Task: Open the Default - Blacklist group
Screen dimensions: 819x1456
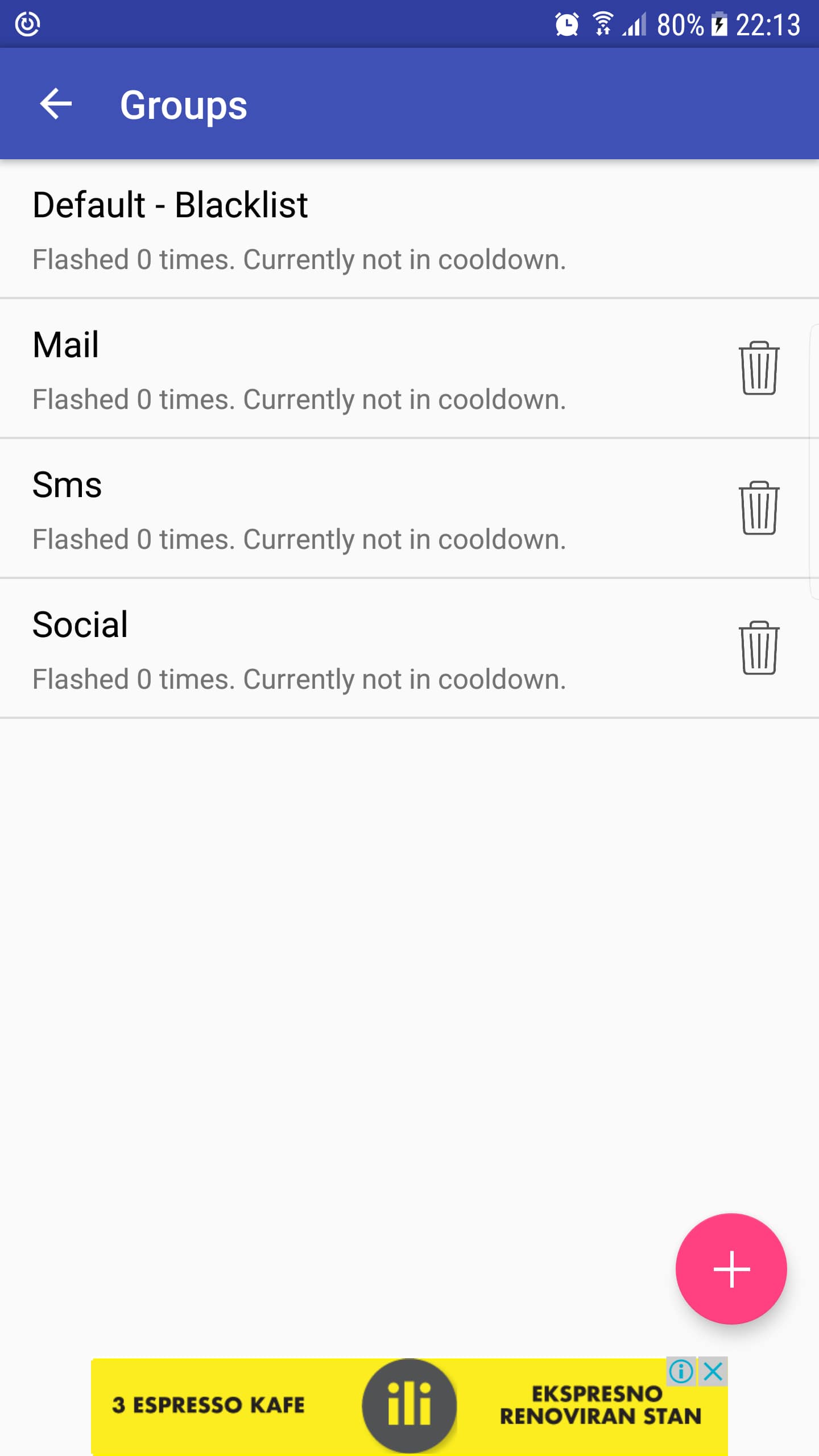Action: click(x=341, y=229)
